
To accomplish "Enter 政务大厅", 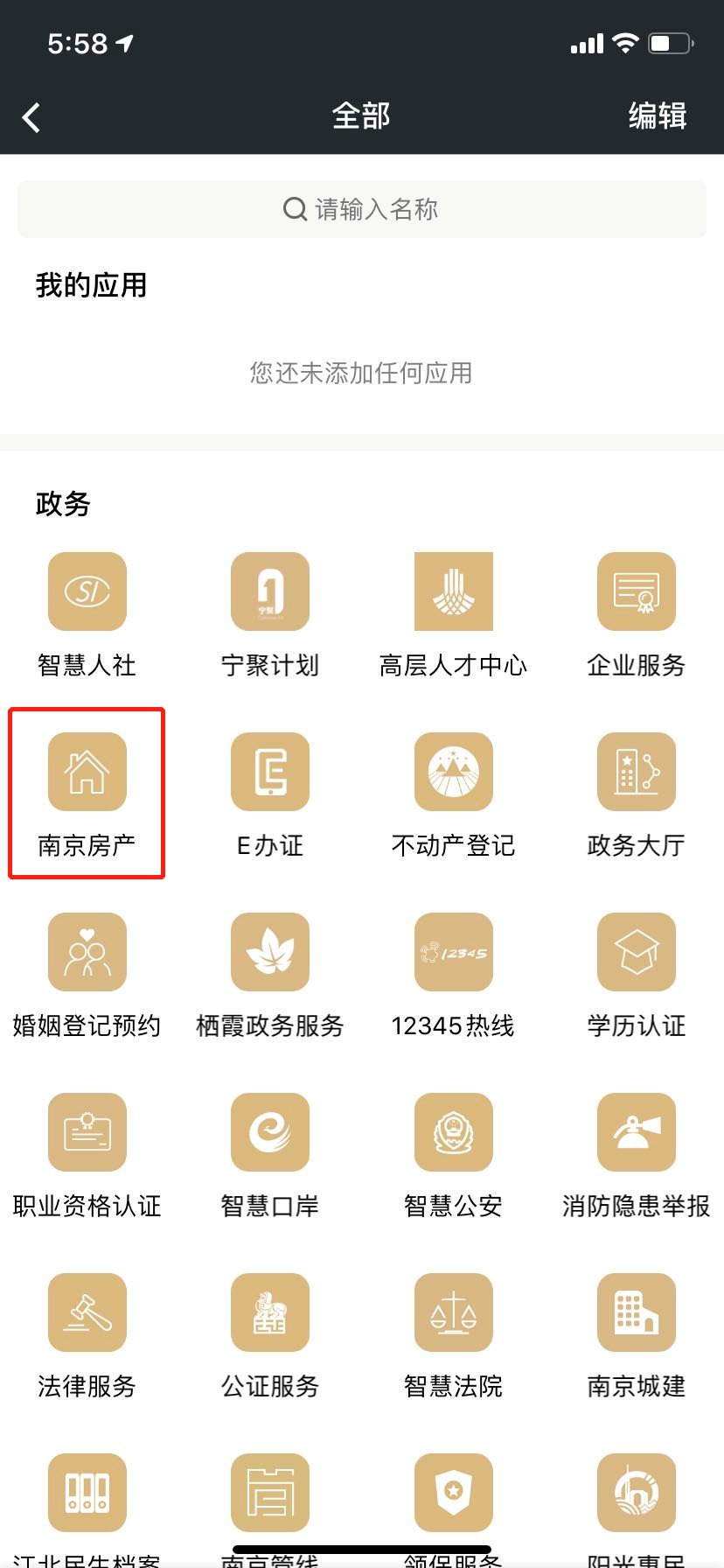I will pyautogui.click(x=636, y=773).
